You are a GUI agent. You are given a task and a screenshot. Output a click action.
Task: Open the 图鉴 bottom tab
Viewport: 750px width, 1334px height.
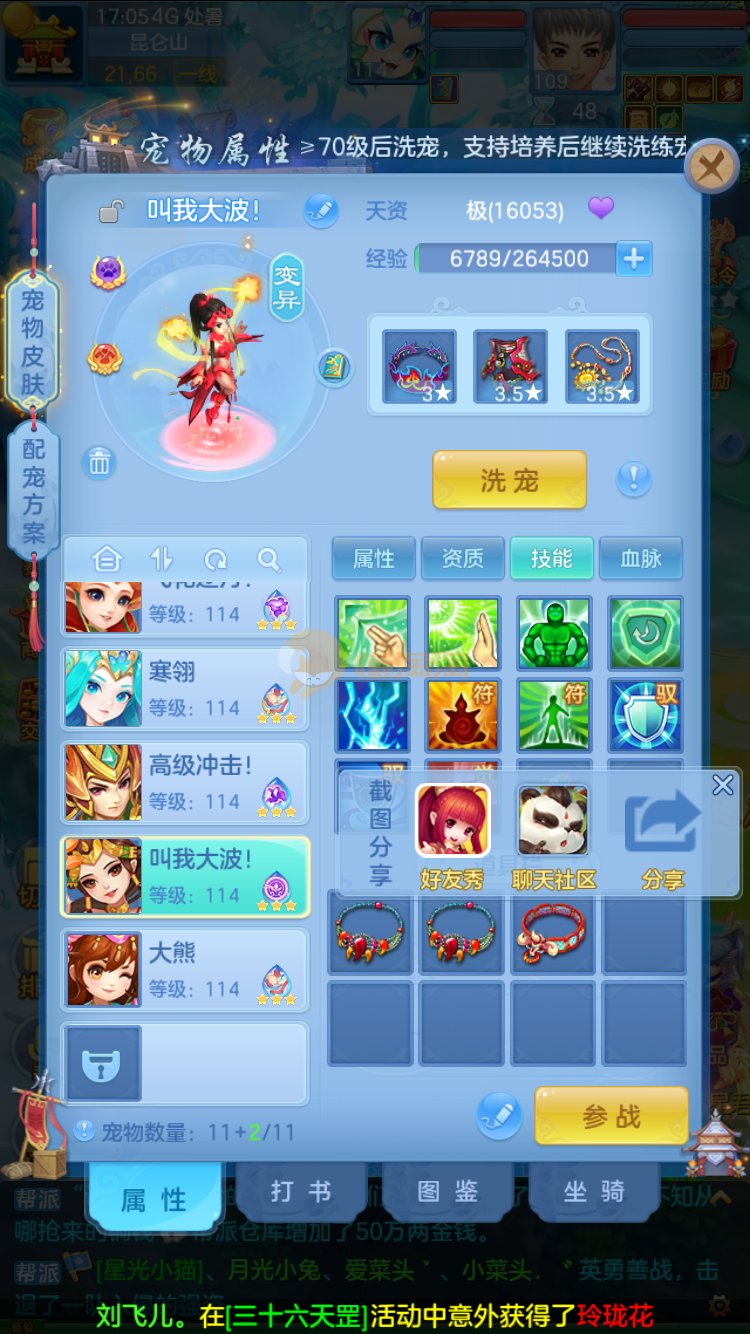(x=447, y=1192)
